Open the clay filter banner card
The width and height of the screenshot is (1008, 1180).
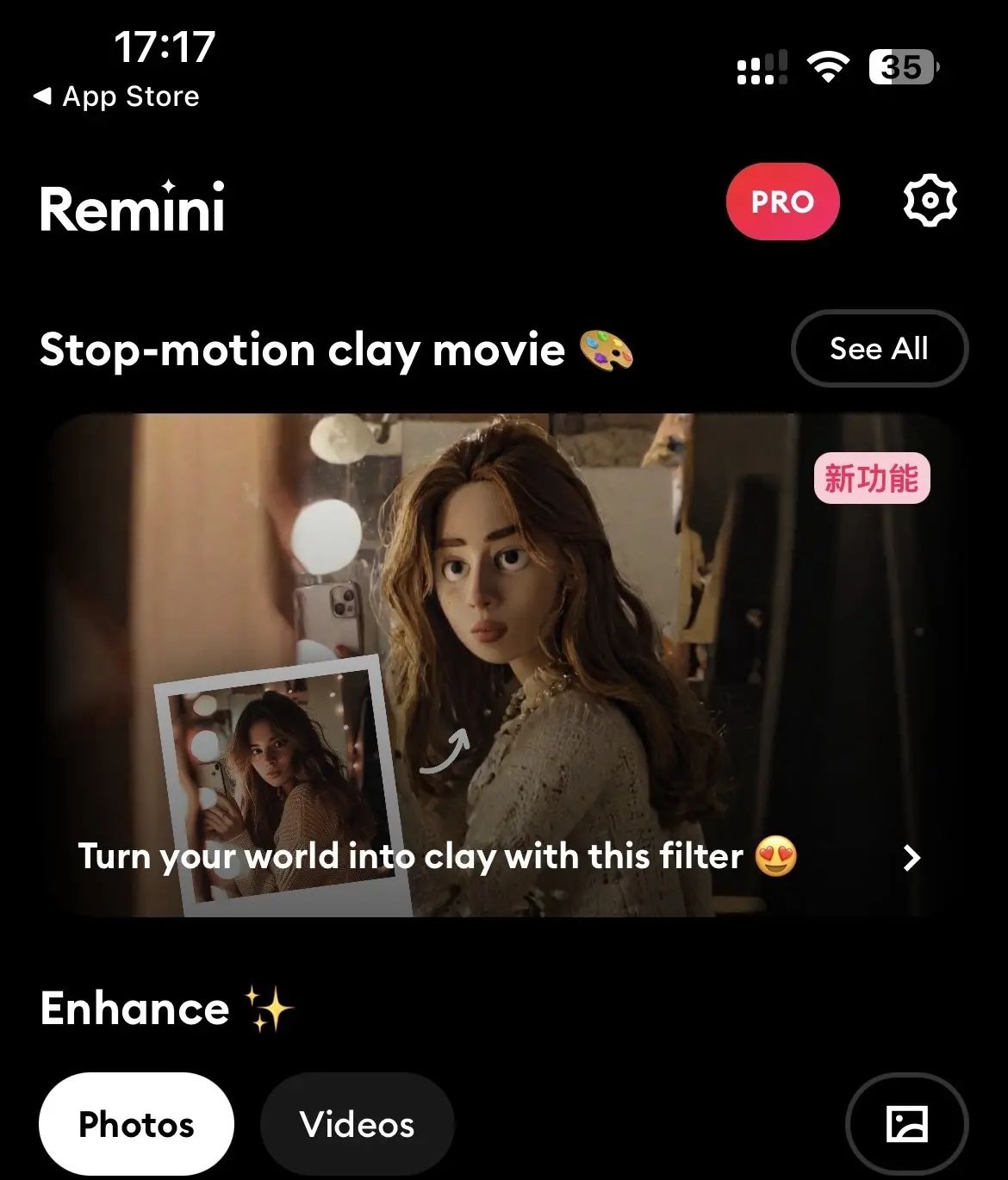(503, 665)
